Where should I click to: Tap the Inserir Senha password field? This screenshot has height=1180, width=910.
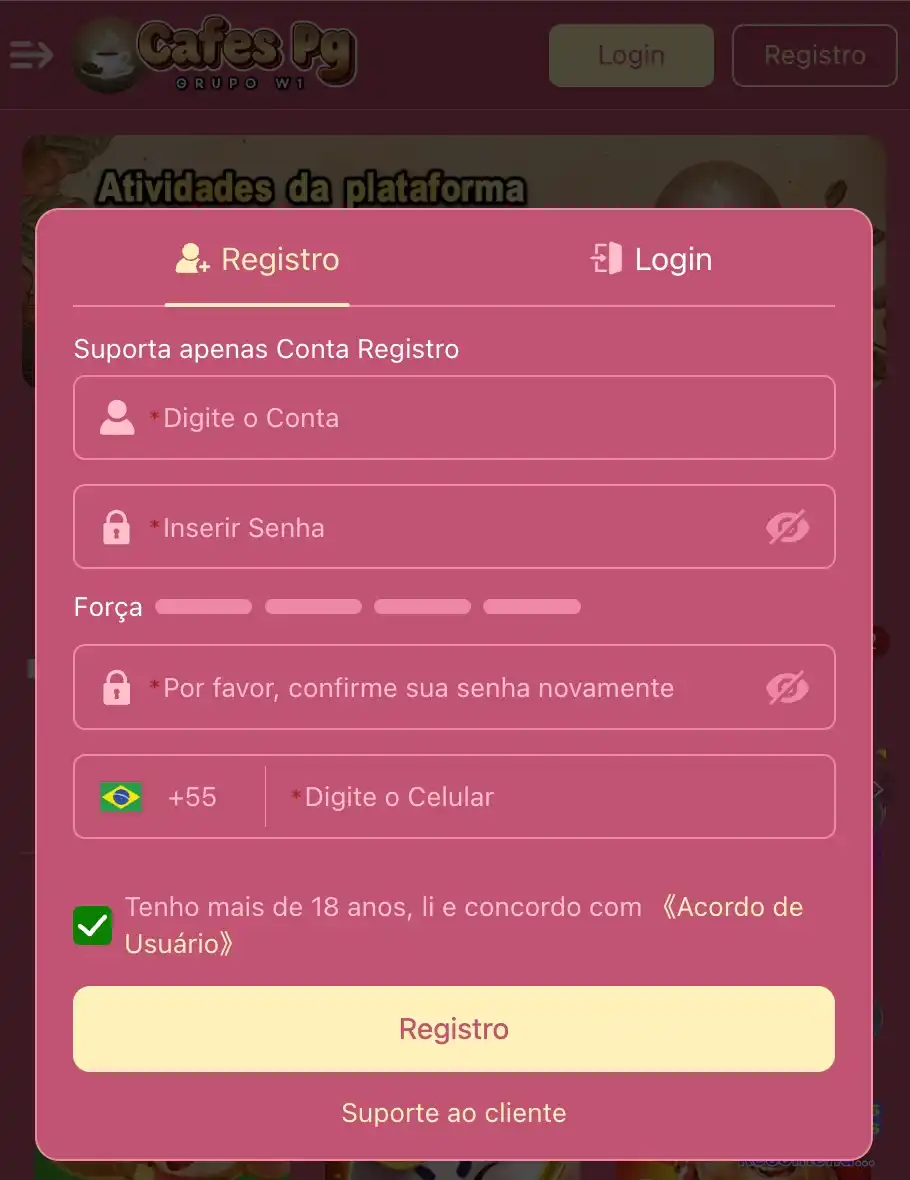click(440, 528)
